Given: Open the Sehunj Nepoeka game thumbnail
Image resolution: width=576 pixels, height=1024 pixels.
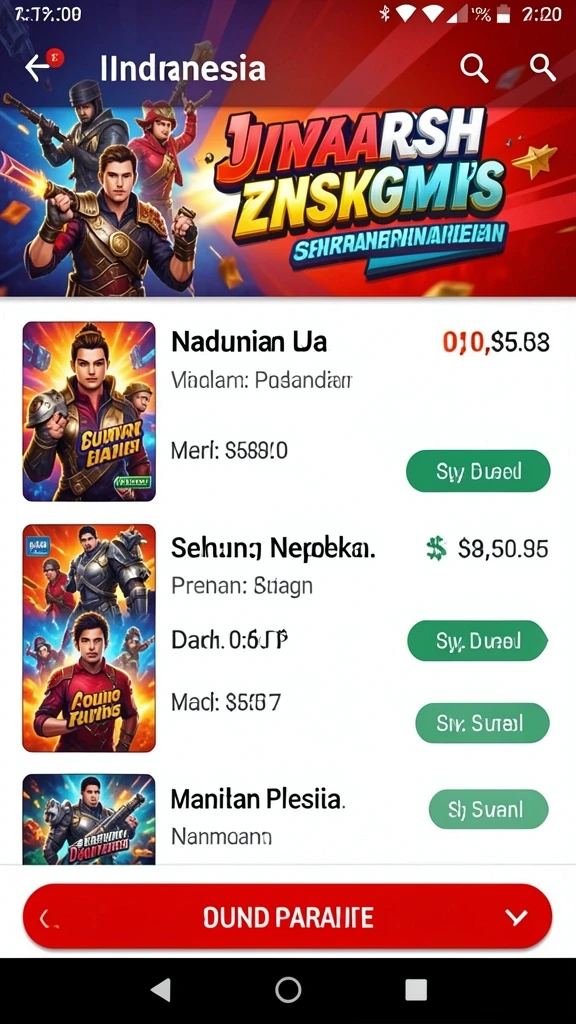Looking at the screenshot, I should (x=89, y=638).
